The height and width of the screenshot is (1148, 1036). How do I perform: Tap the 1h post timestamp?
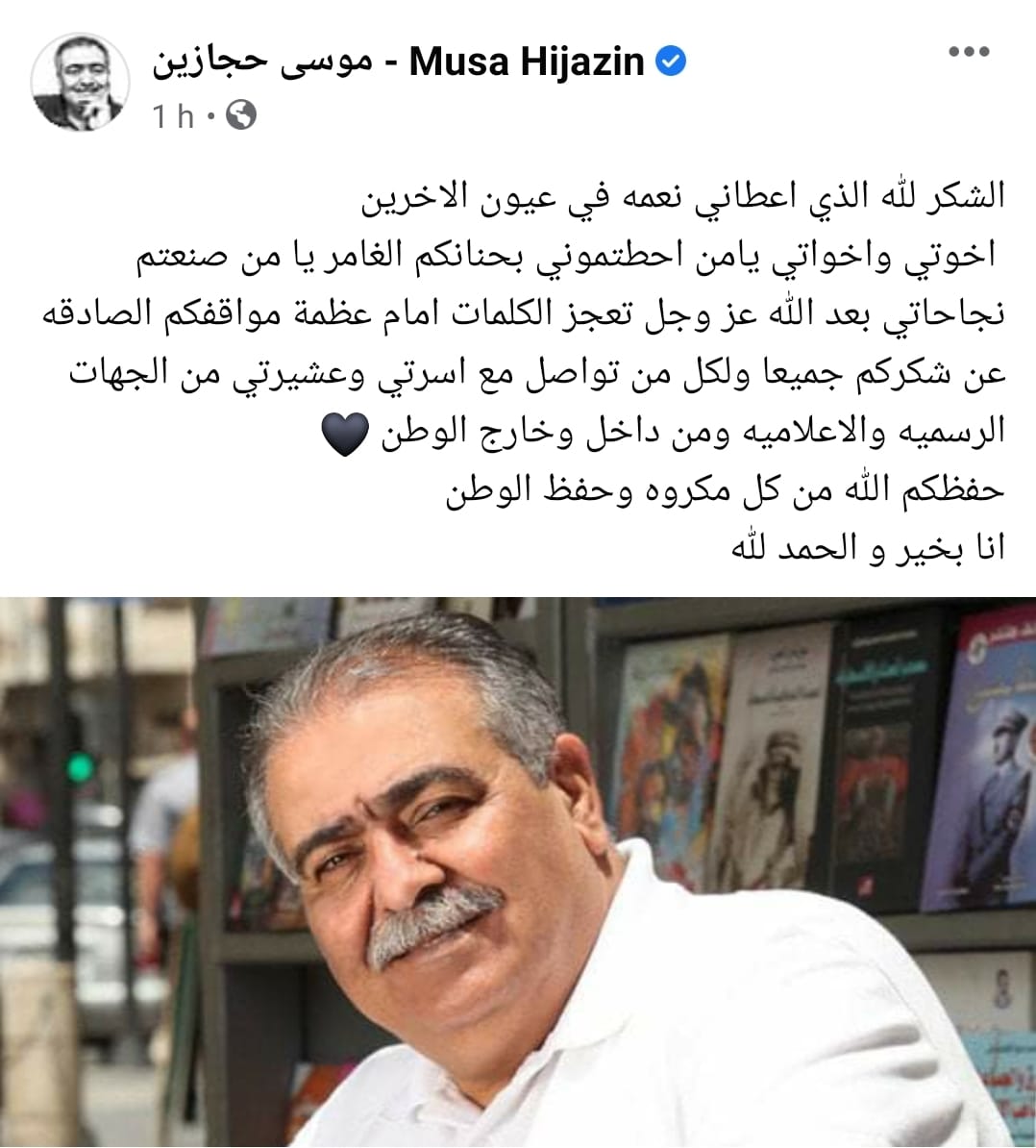coord(173,116)
